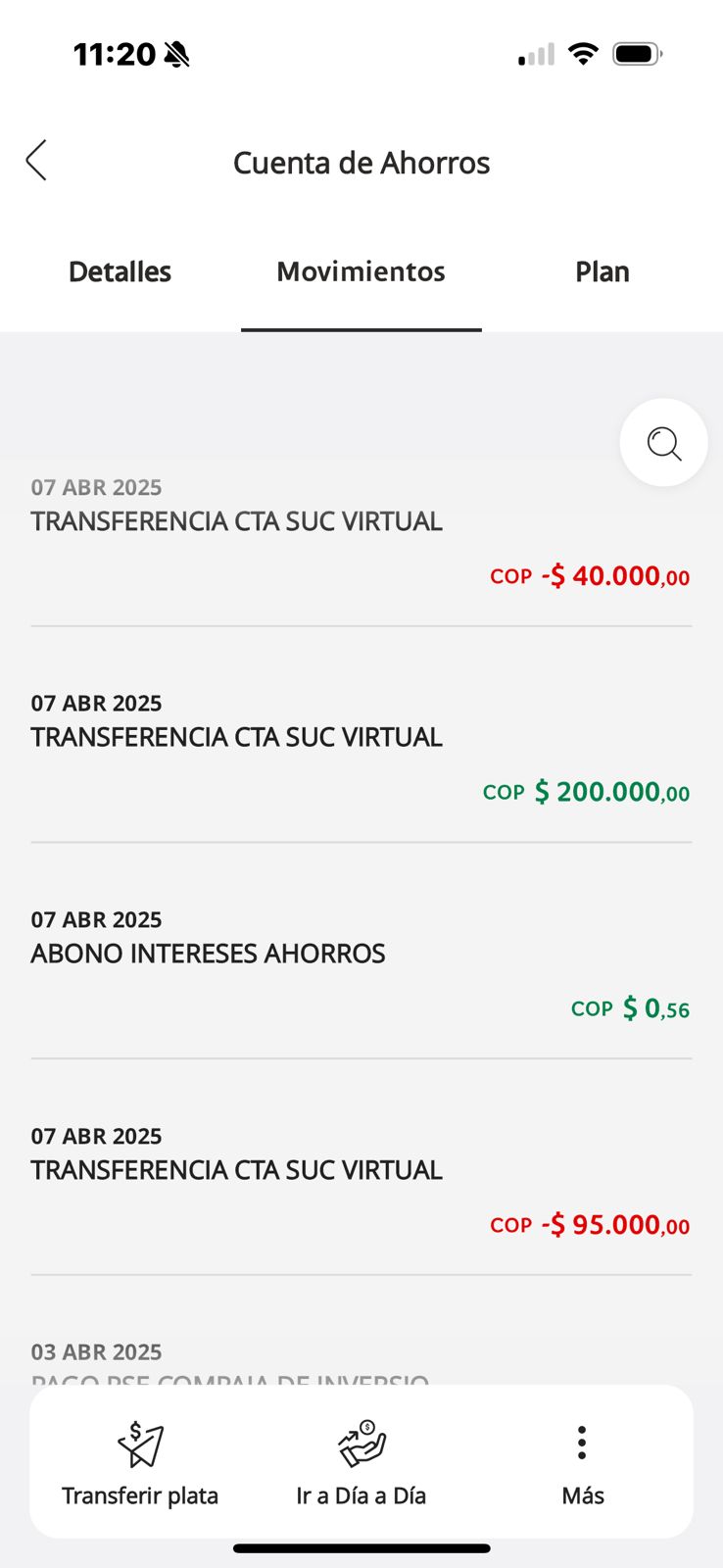Go to Ir a Día a Día
Screen dimensions: 723x1568
361,1462
